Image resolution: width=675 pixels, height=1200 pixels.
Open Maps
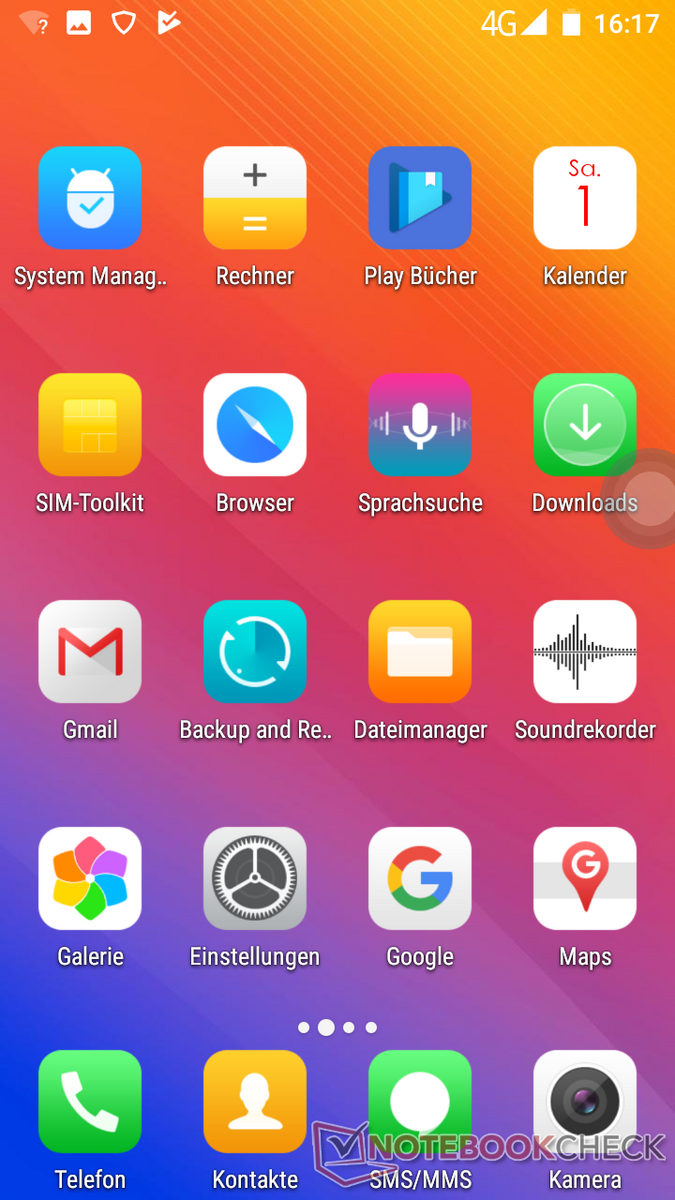[585, 879]
